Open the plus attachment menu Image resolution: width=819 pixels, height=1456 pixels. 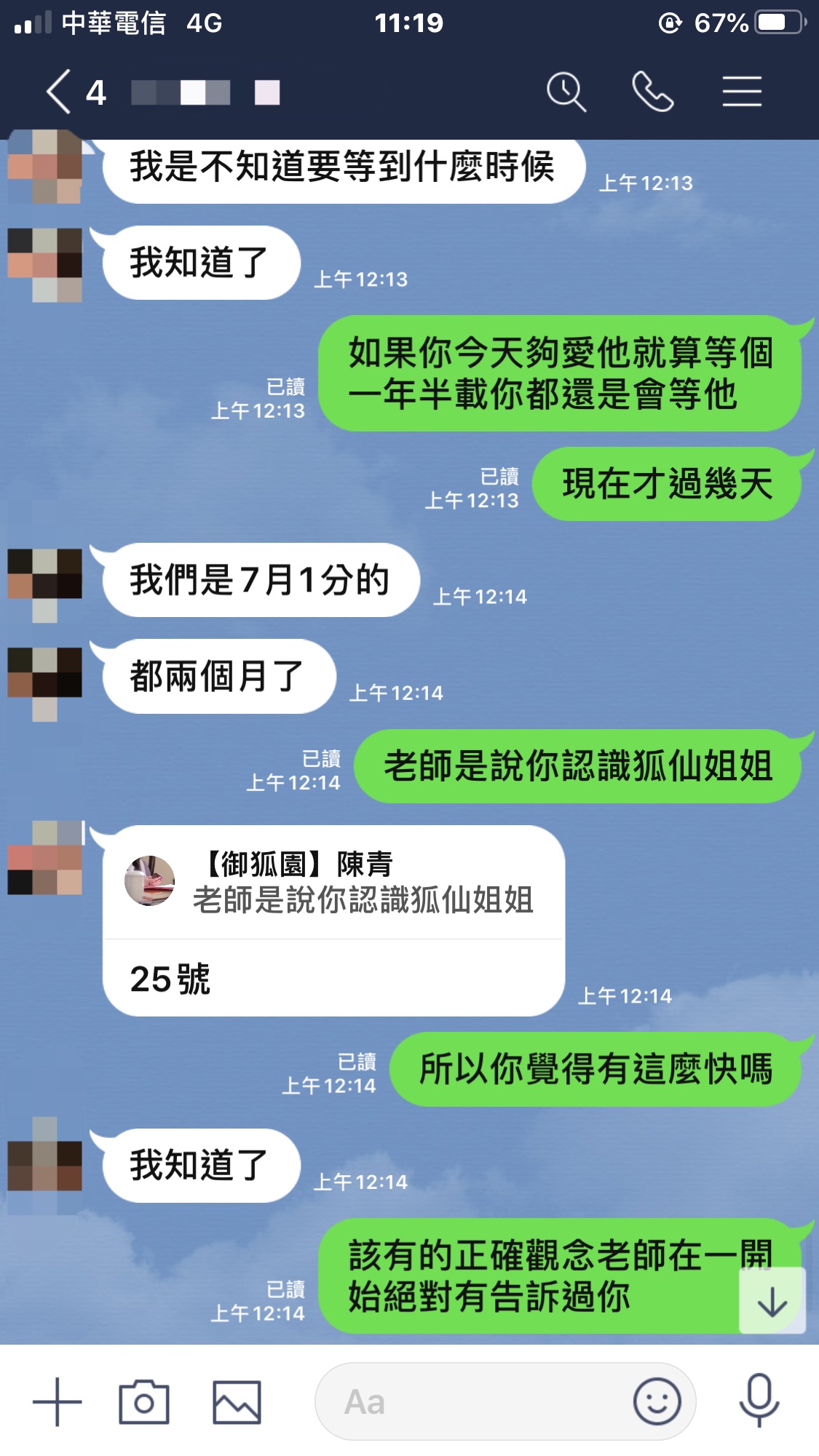58,1401
